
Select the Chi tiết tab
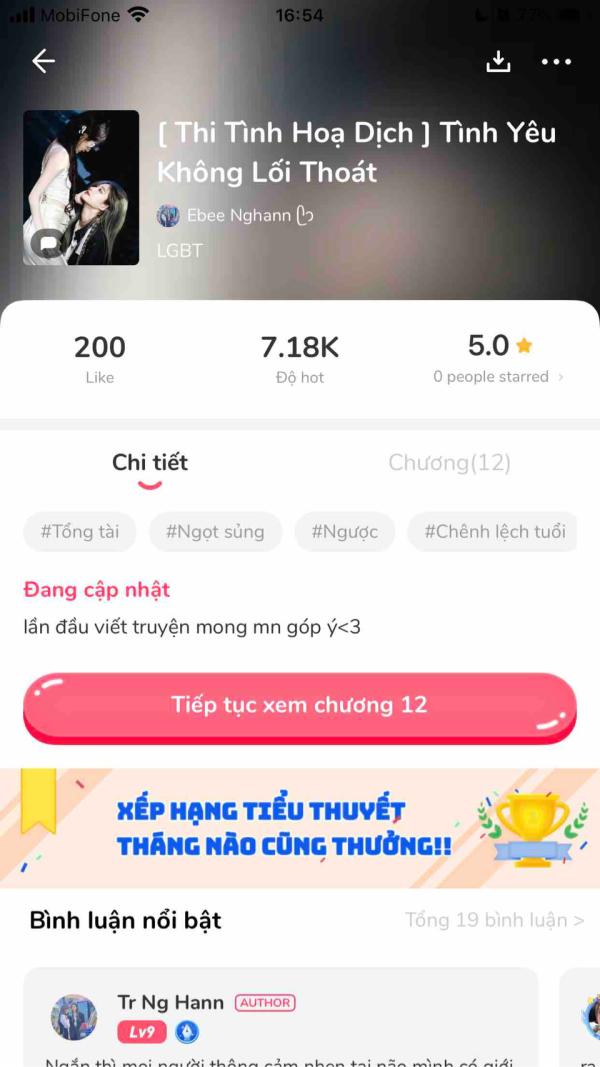(x=150, y=463)
